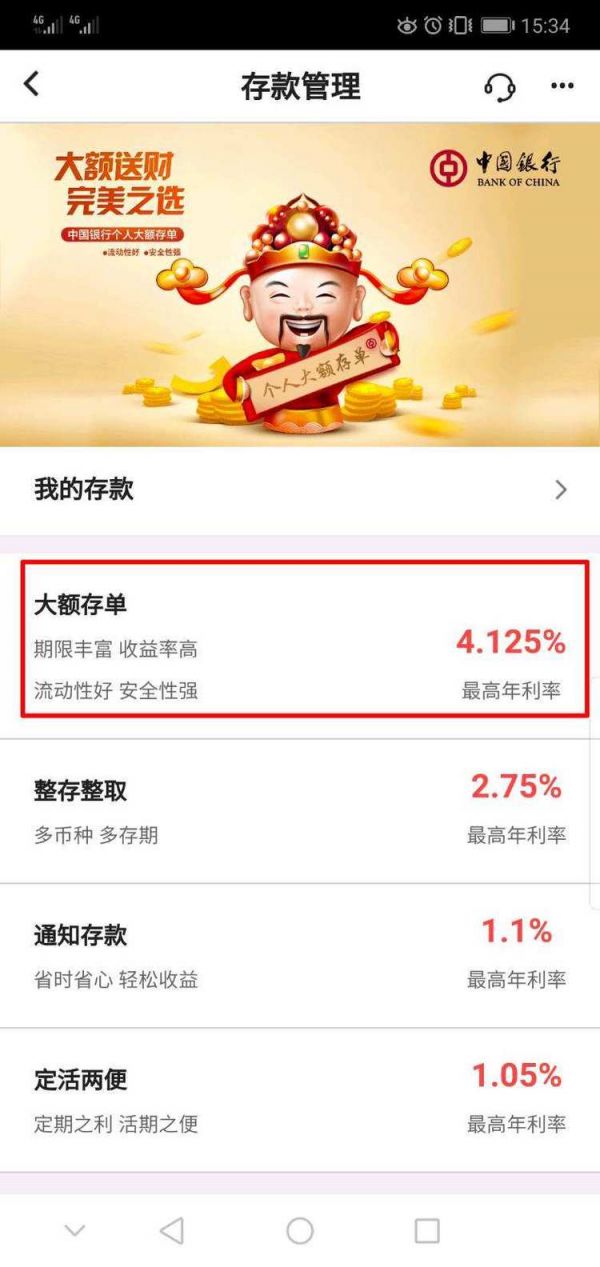The width and height of the screenshot is (600, 1267).
Task: Open the three-dot overflow menu
Action: 562,87
